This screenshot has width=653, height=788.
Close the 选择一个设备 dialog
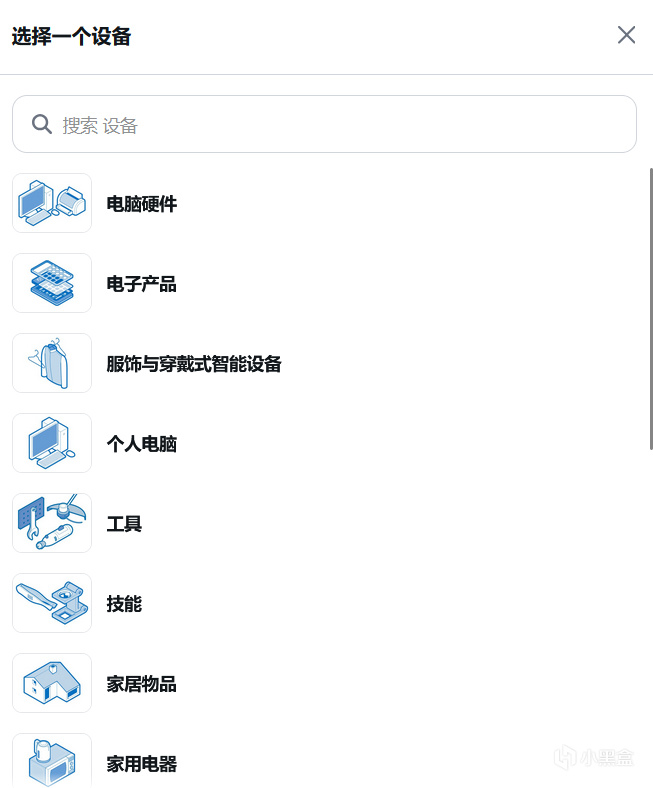(x=626, y=35)
